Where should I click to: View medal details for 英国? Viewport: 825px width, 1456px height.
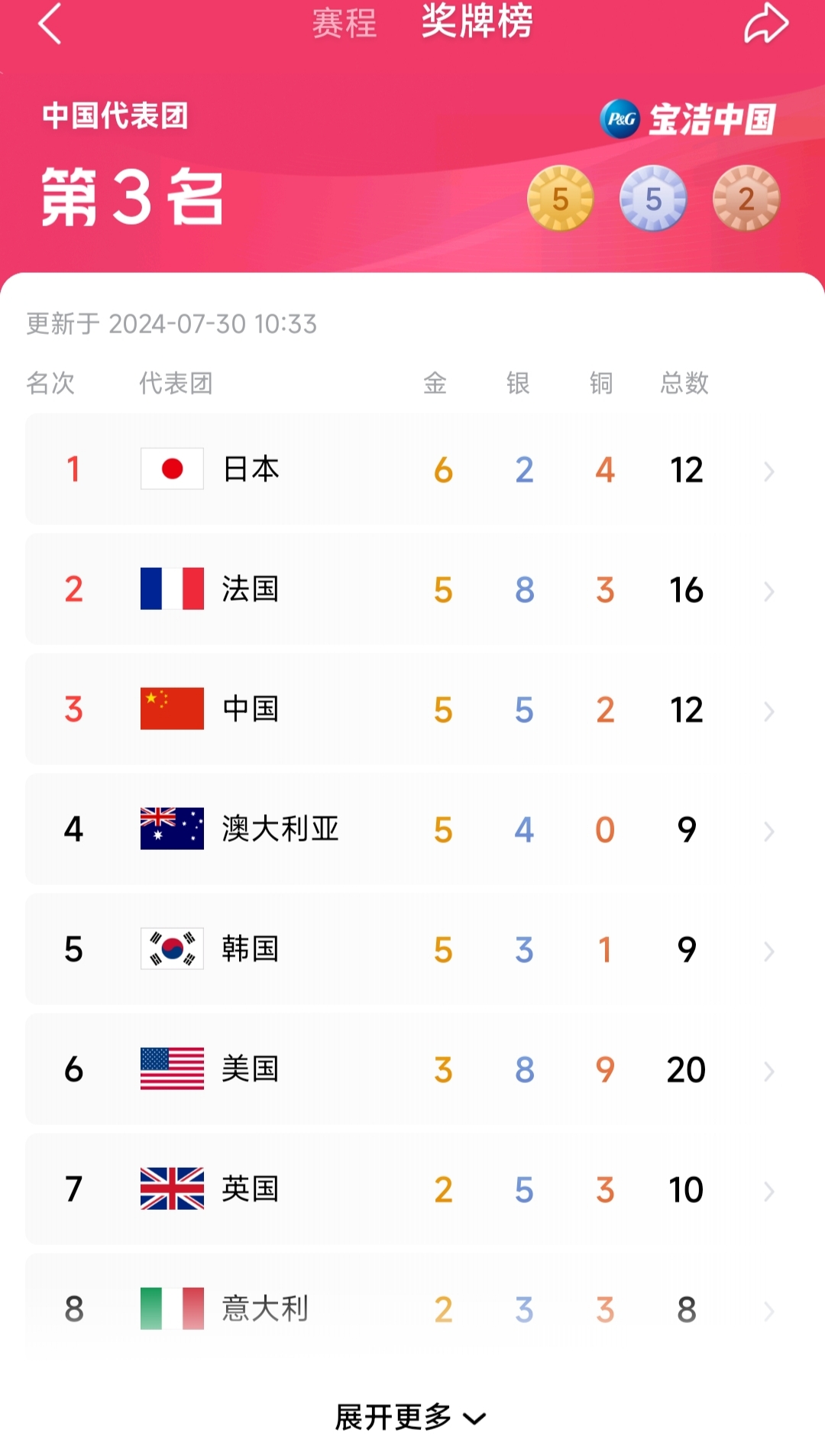[x=412, y=1189]
